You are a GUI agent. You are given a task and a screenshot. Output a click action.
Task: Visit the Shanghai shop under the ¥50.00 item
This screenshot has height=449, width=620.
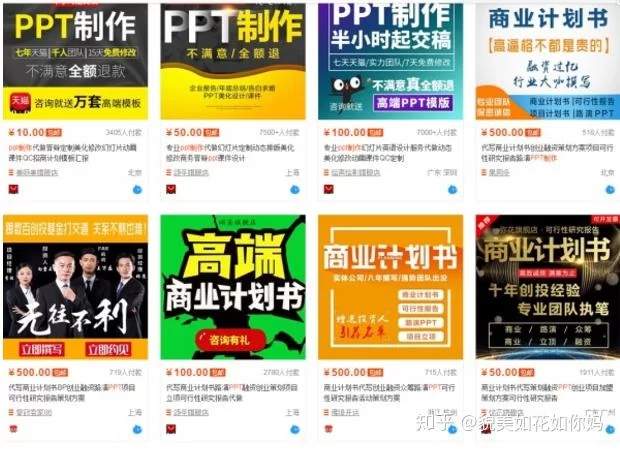click(x=200, y=171)
